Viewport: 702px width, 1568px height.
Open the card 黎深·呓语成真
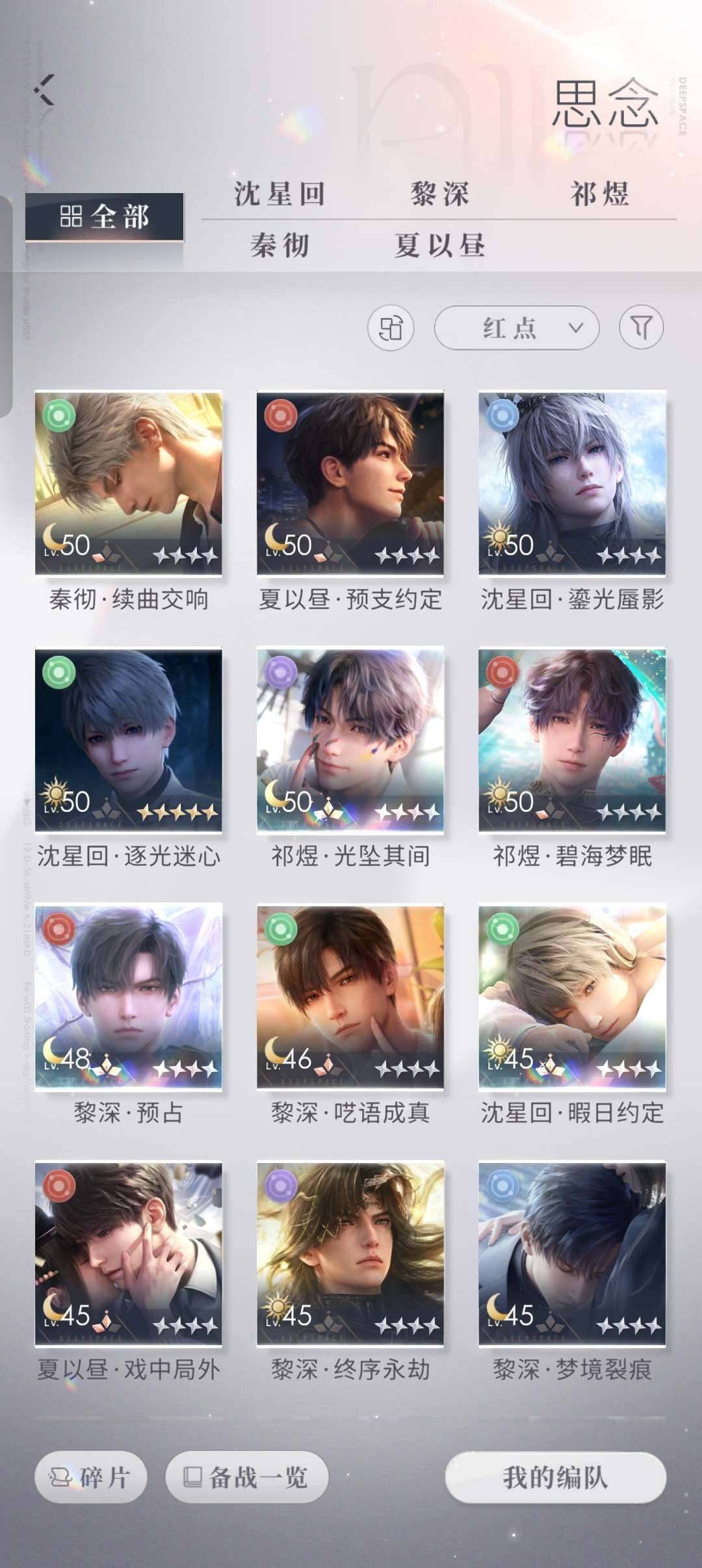coord(350,997)
